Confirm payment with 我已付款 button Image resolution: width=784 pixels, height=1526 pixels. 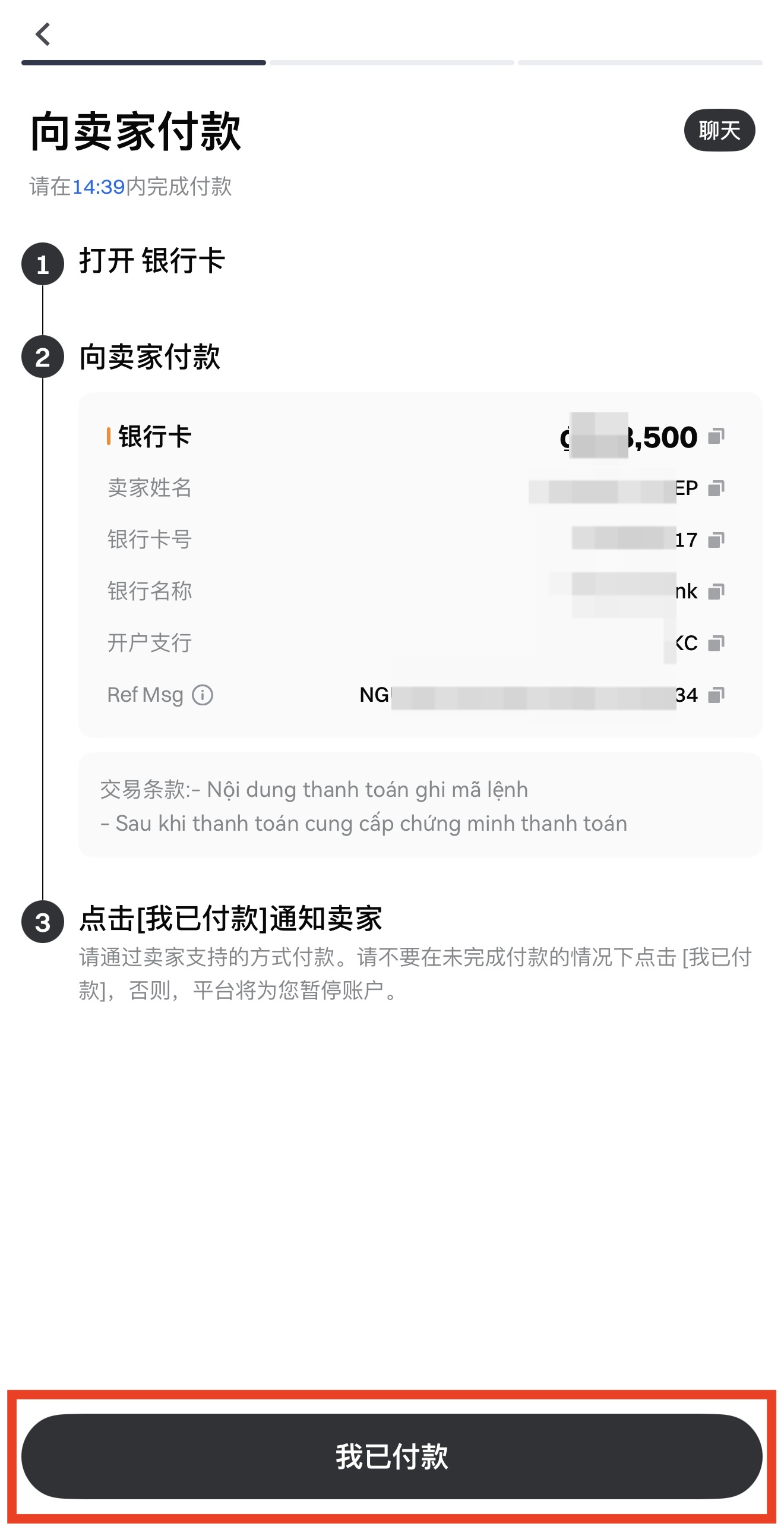point(392,1456)
